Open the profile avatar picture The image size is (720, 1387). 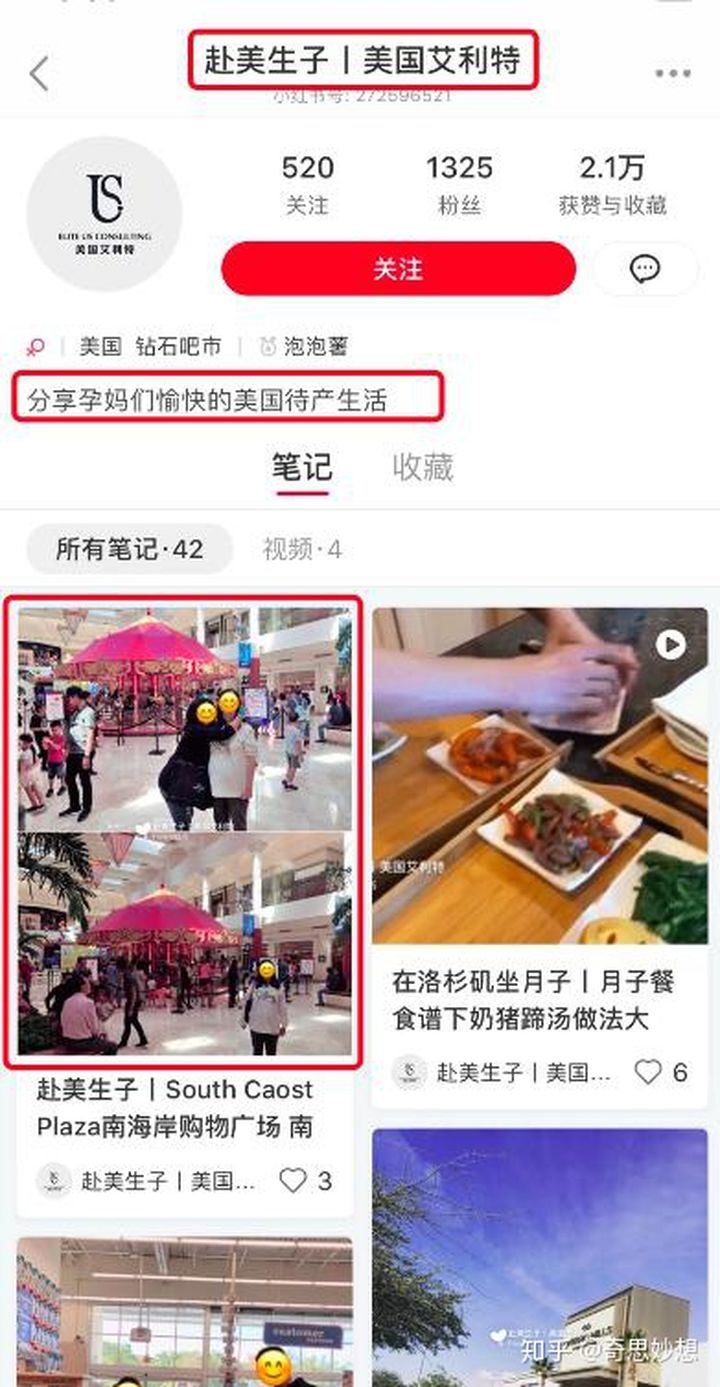click(x=104, y=214)
